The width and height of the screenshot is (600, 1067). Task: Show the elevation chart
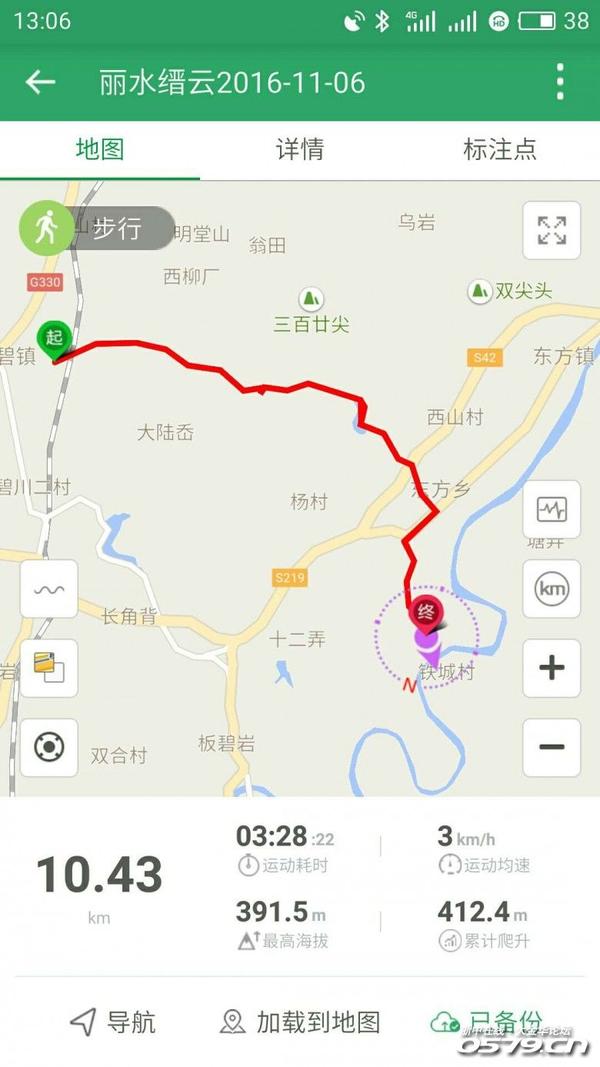coord(551,510)
